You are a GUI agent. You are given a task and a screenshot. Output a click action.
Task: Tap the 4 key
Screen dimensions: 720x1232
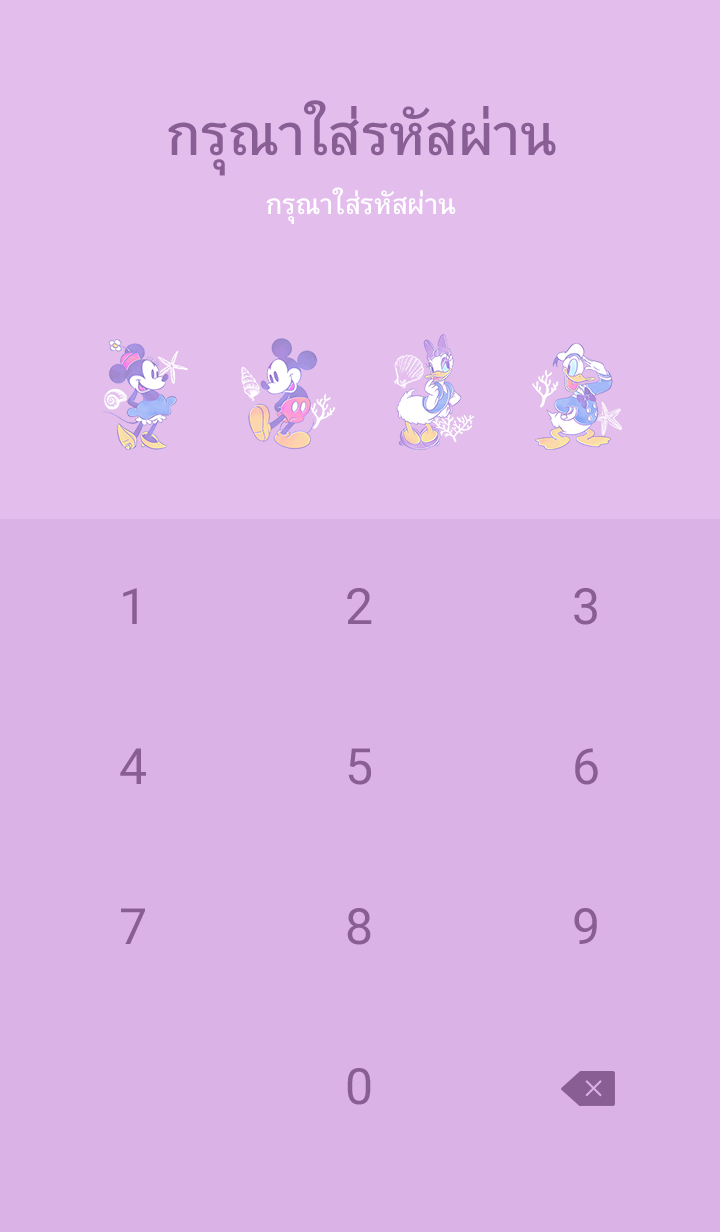132,767
